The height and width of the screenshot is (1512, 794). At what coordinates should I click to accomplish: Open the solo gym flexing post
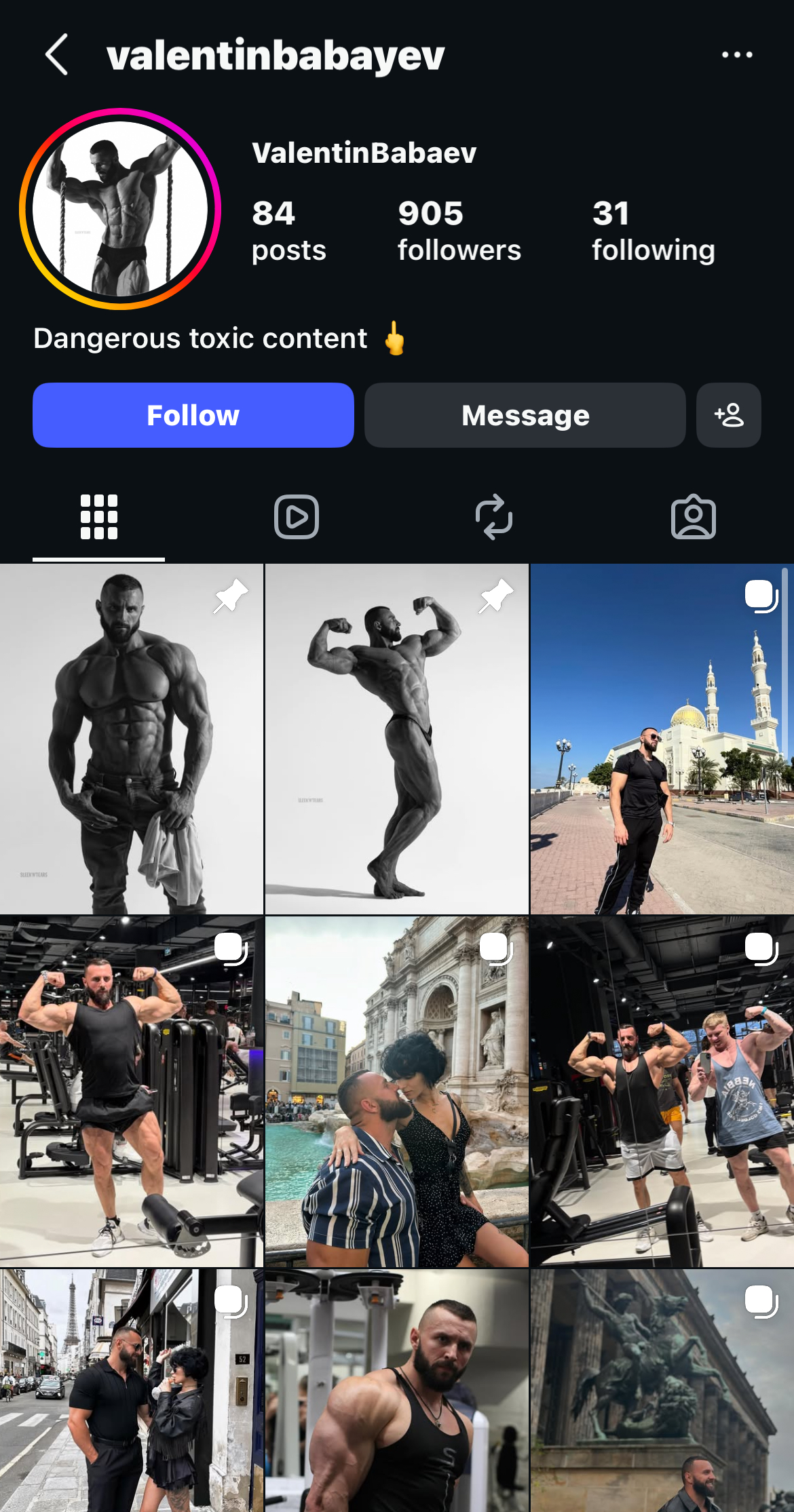(131, 1091)
